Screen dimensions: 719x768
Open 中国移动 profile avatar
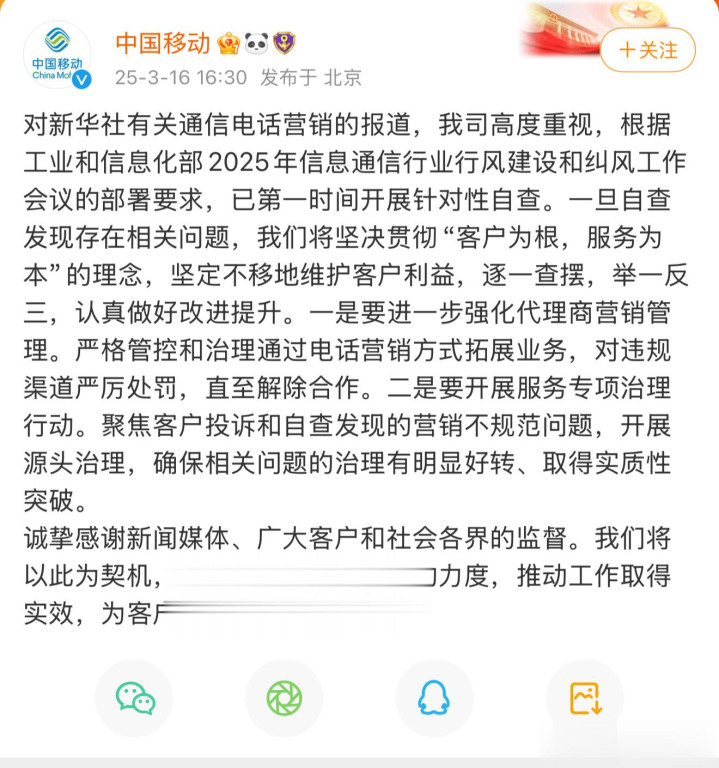58,55
